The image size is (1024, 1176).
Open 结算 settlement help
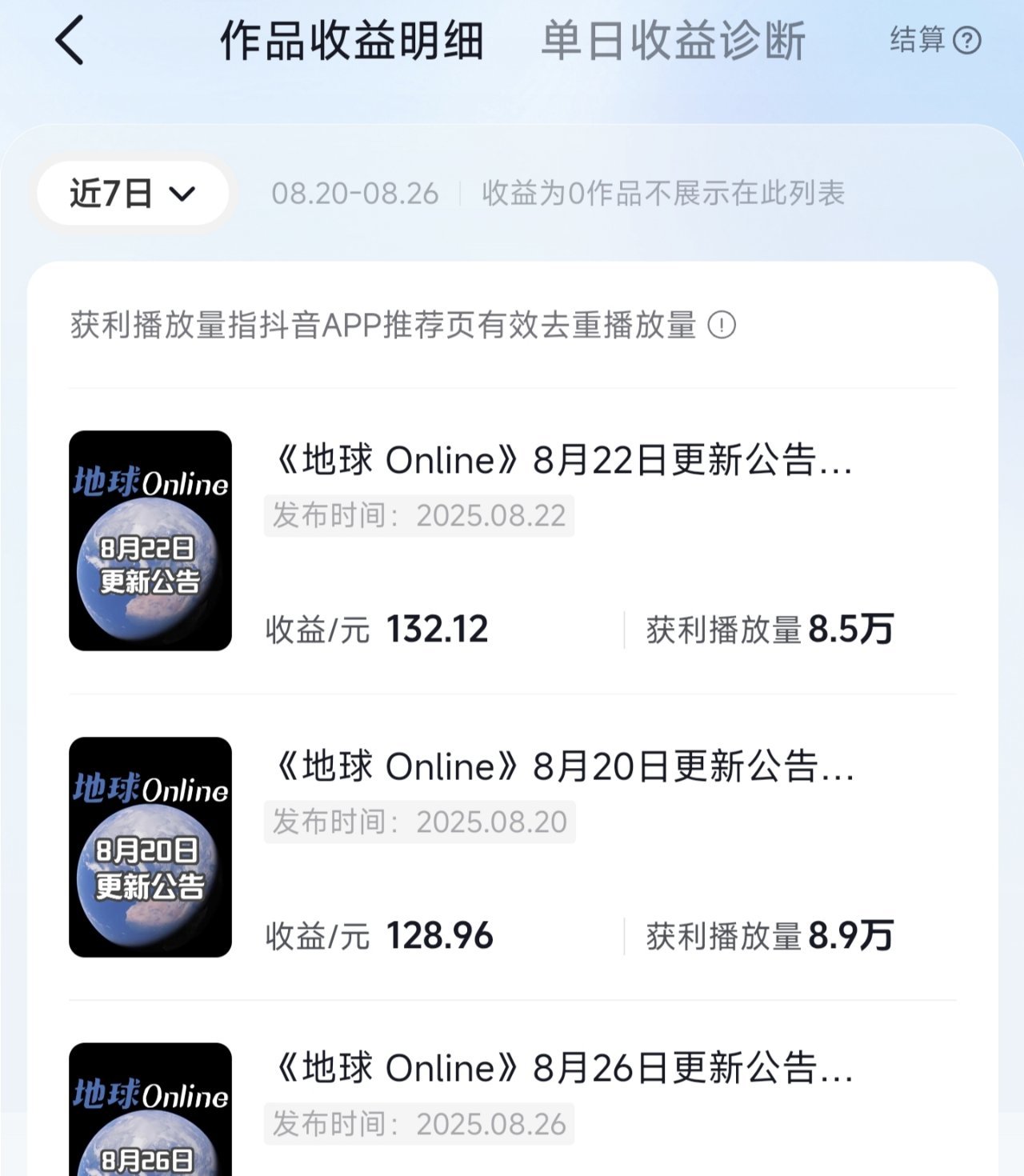click(934, 40)
